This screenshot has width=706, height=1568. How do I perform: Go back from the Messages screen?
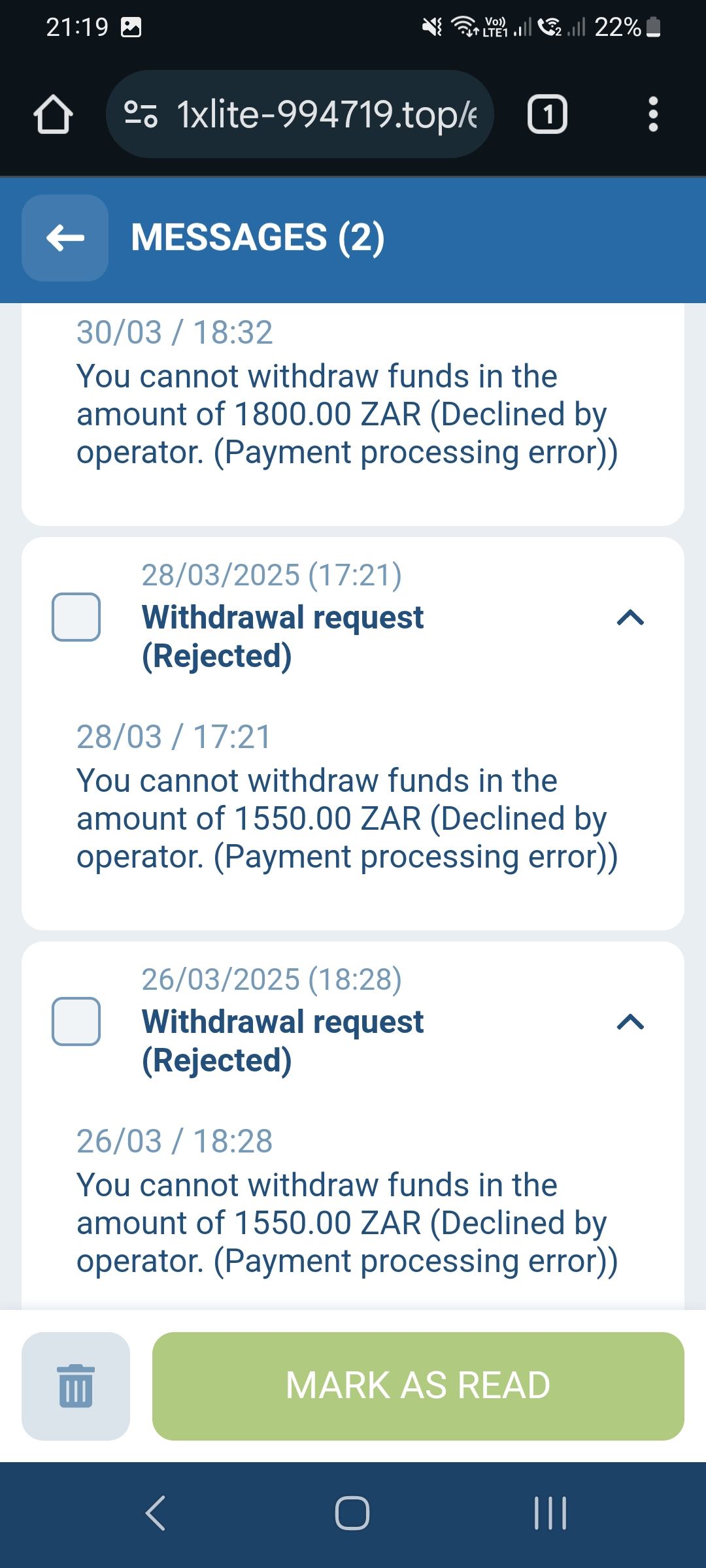tap(65, 238)
